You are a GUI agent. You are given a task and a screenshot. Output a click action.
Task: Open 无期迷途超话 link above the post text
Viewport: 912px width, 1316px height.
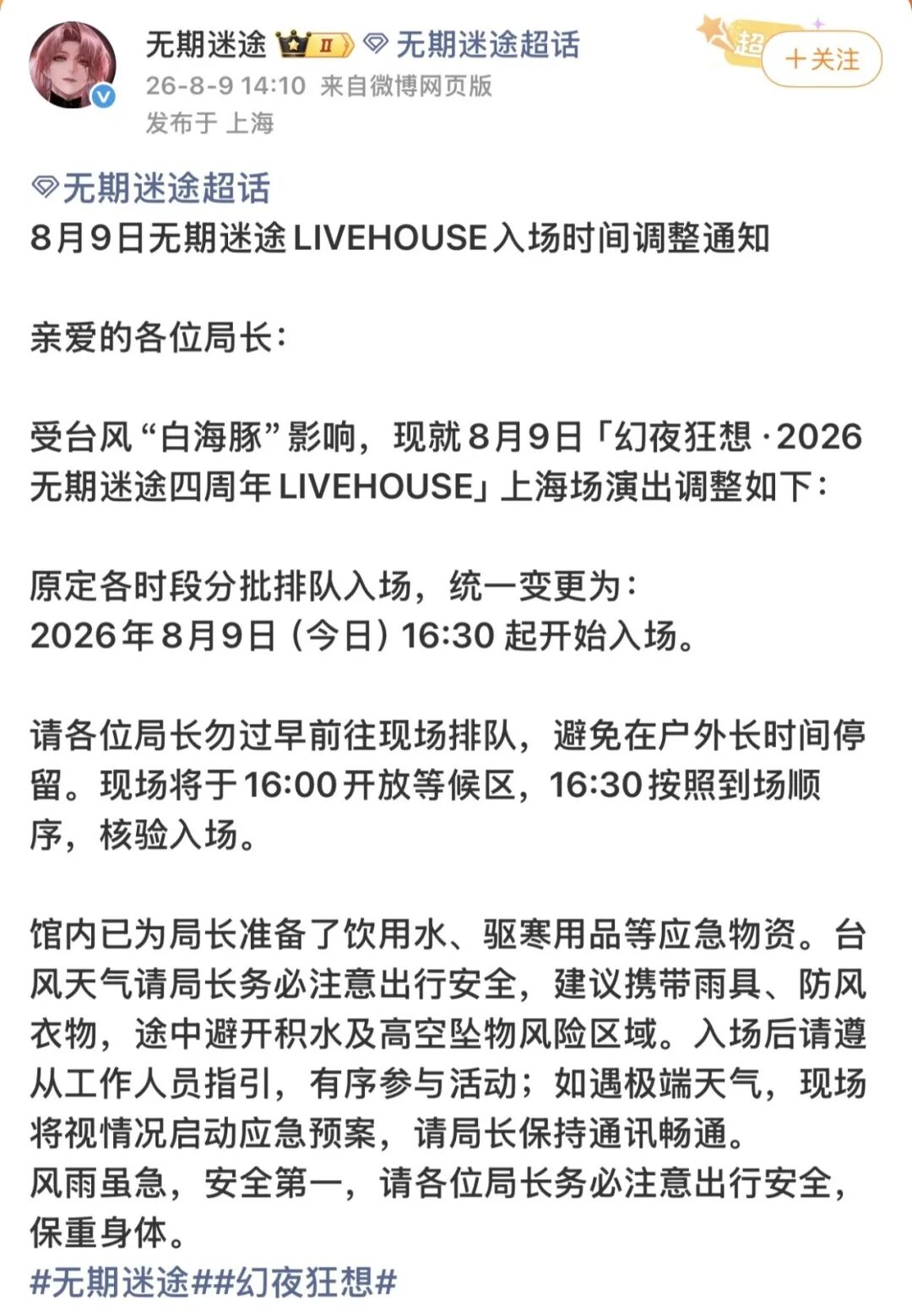[x=150, y=188]
